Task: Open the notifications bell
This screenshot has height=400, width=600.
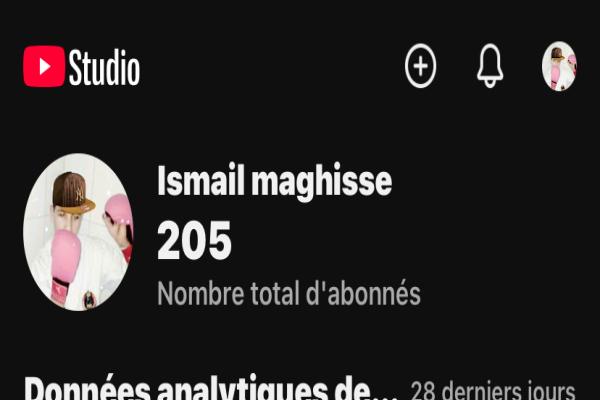Action: [x=489, y=67]
